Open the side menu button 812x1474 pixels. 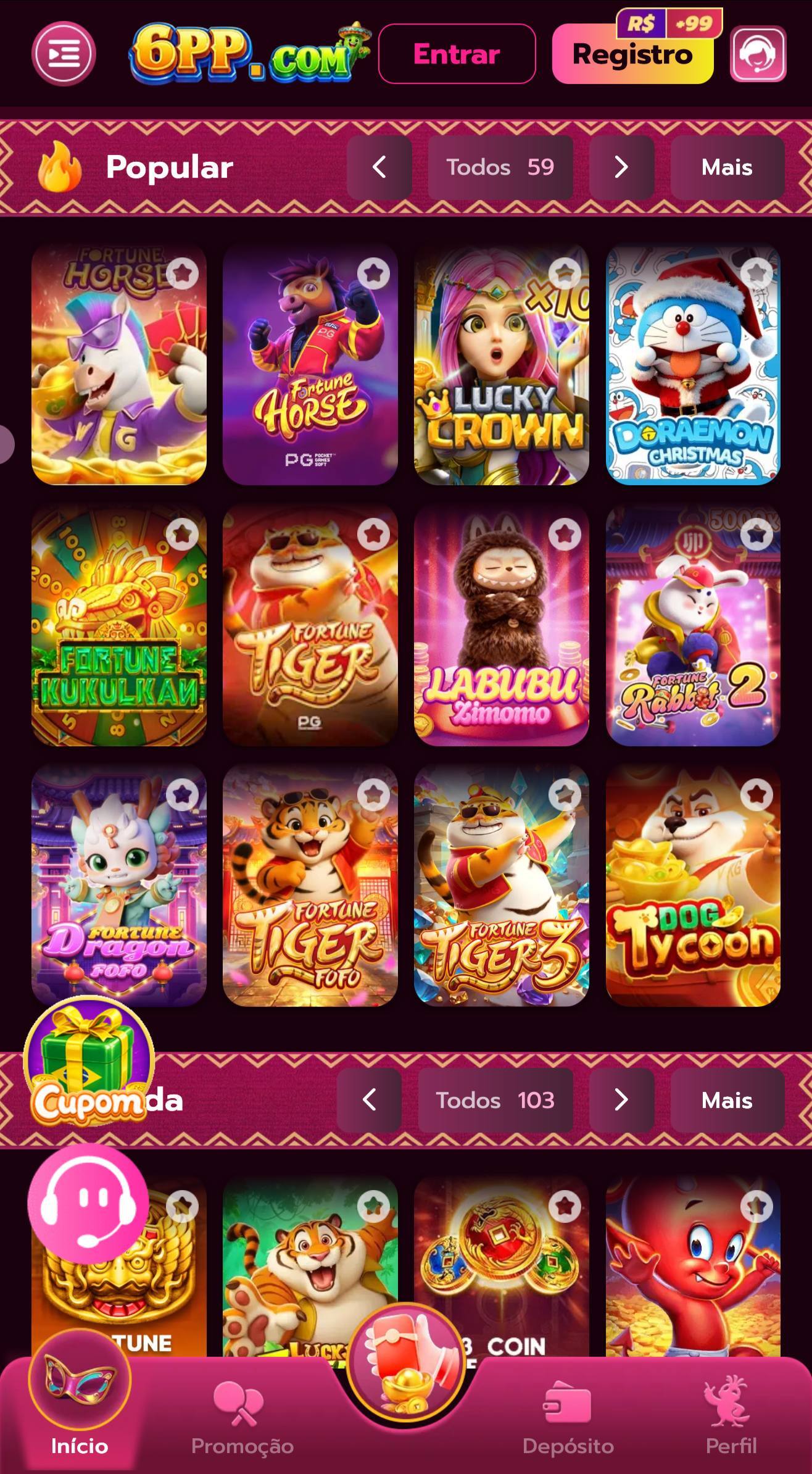(x=64, y=54)
